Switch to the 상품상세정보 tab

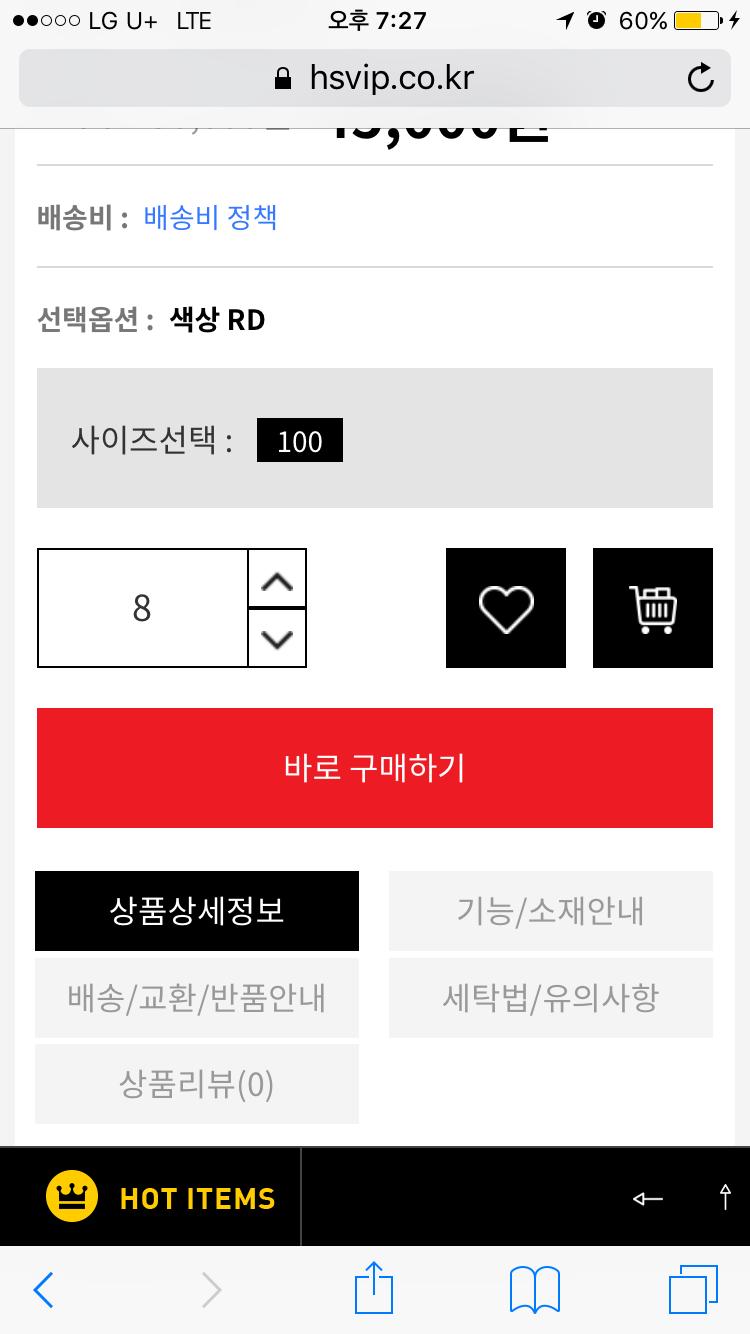click(197, 911)
